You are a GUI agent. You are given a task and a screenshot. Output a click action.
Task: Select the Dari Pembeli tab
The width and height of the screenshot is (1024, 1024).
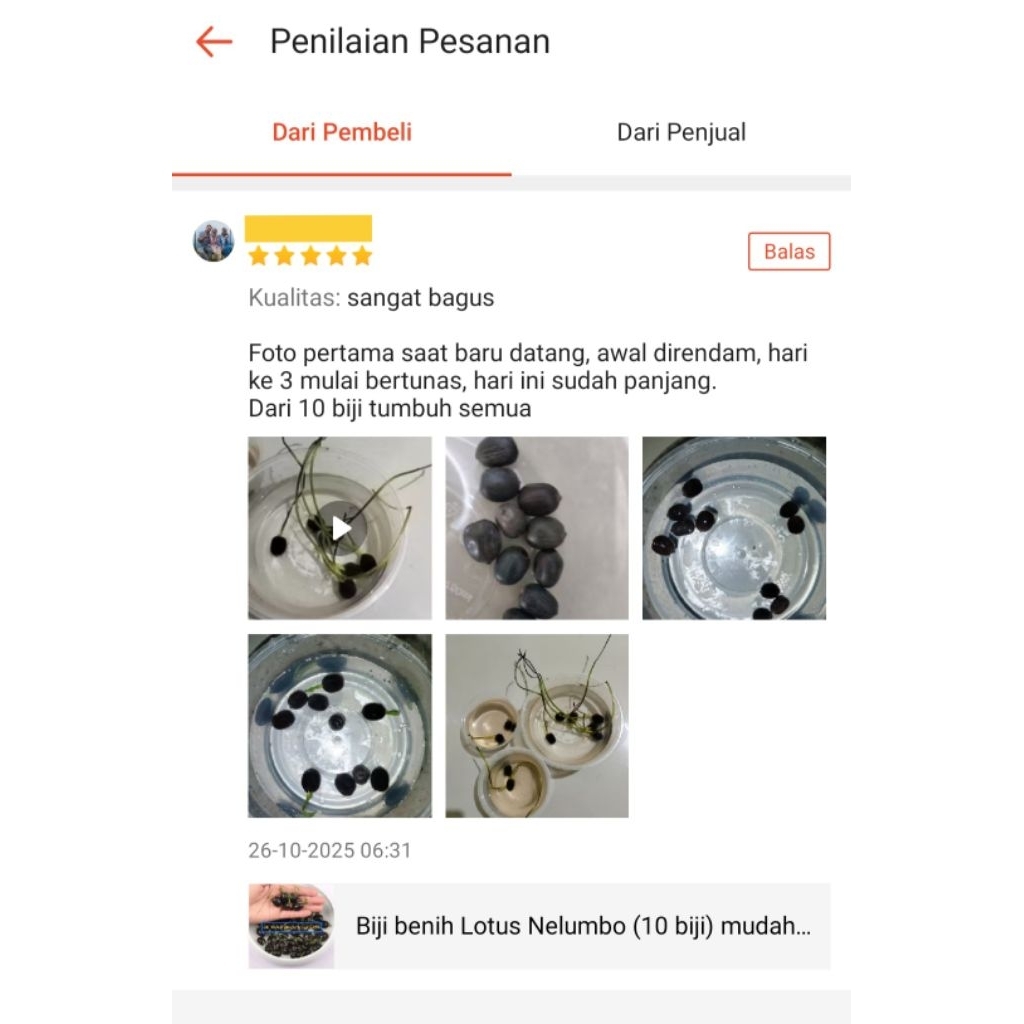[342, 132]
